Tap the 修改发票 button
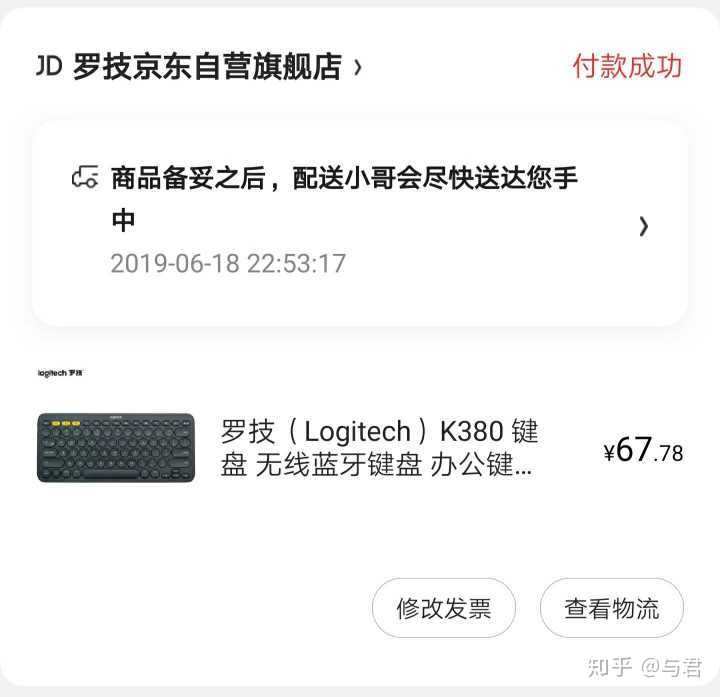720x697 pixels. pyautogui.click(x=444, y=608)
